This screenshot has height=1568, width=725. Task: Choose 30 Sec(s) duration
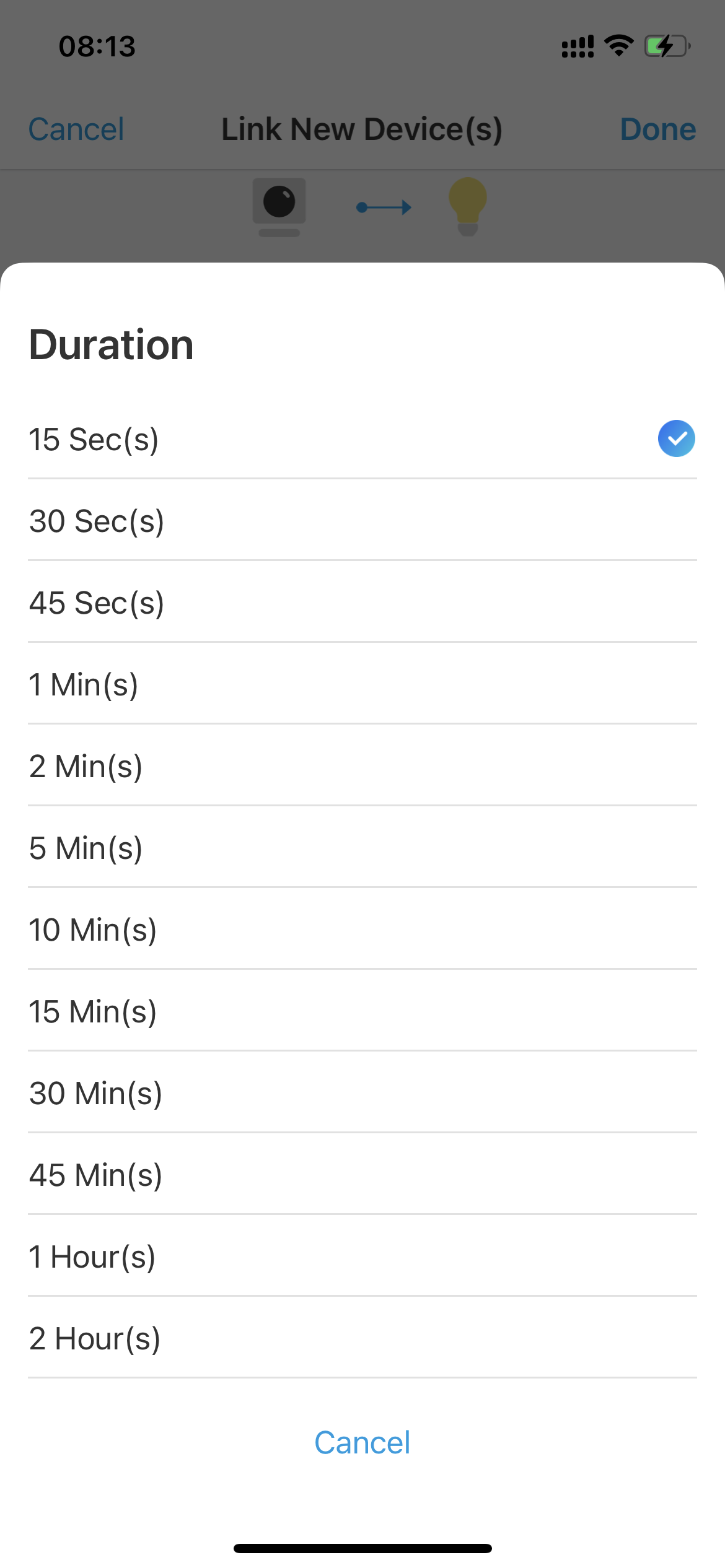362,520
